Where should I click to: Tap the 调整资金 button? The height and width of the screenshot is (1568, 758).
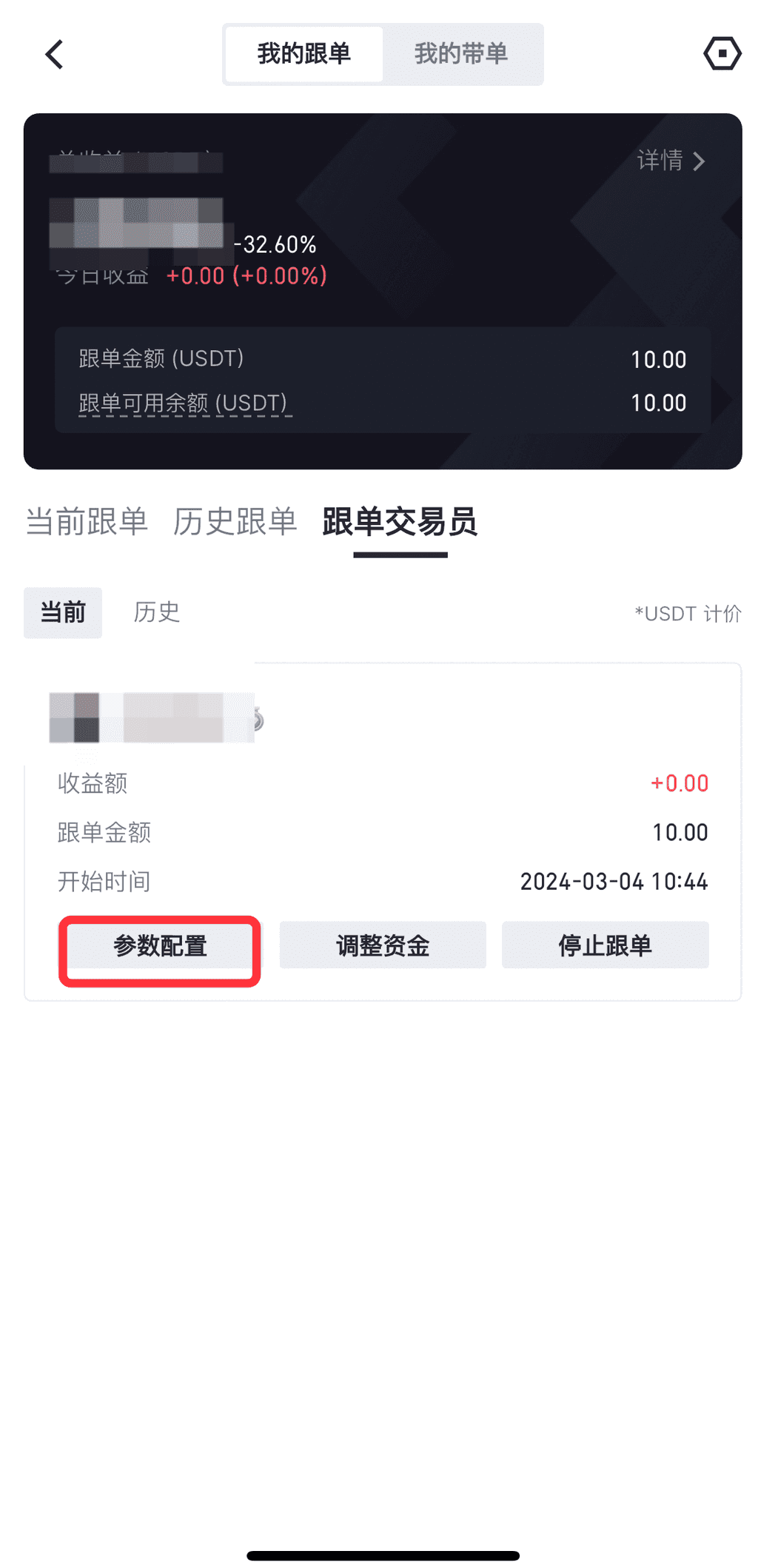click(383, 946)
